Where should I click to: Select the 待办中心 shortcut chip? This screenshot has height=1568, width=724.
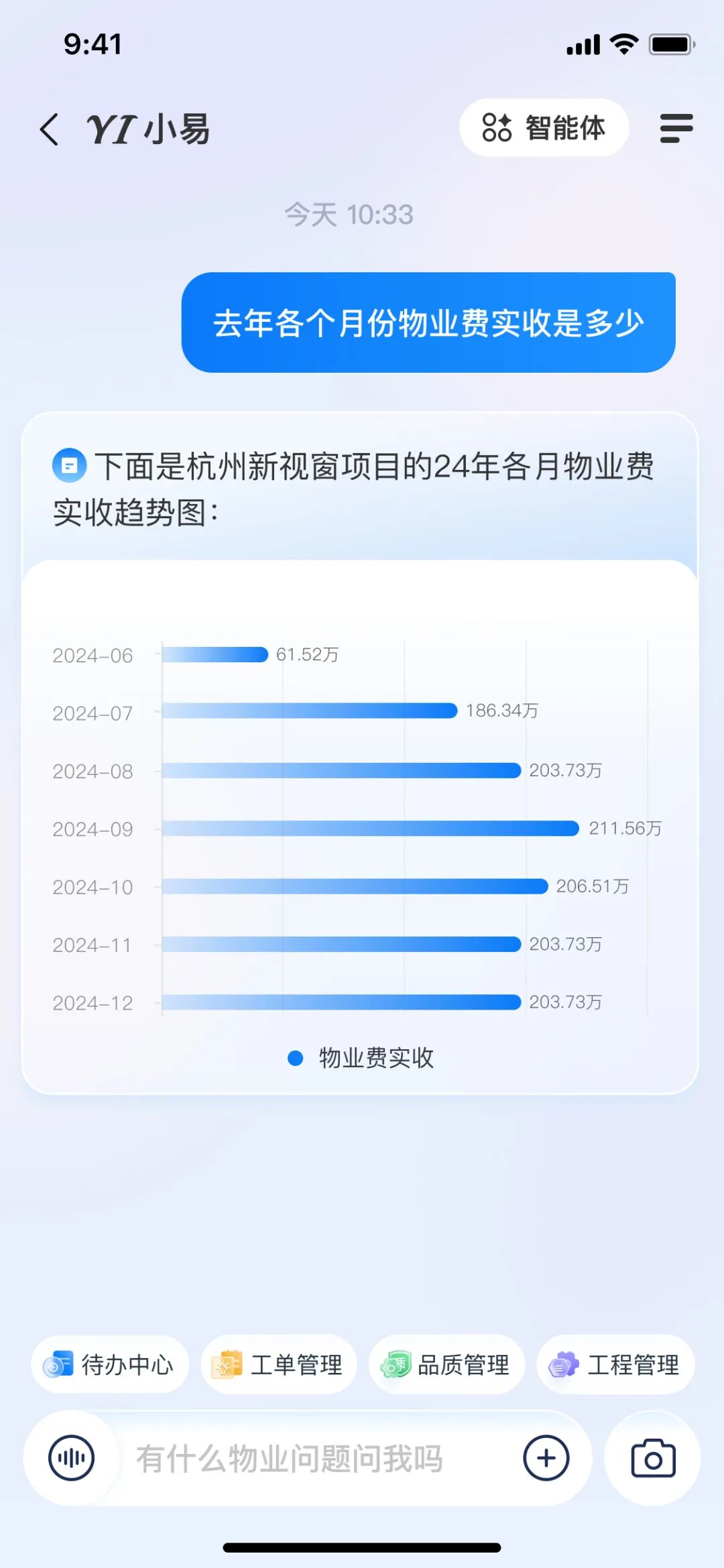click(110, 1364)
